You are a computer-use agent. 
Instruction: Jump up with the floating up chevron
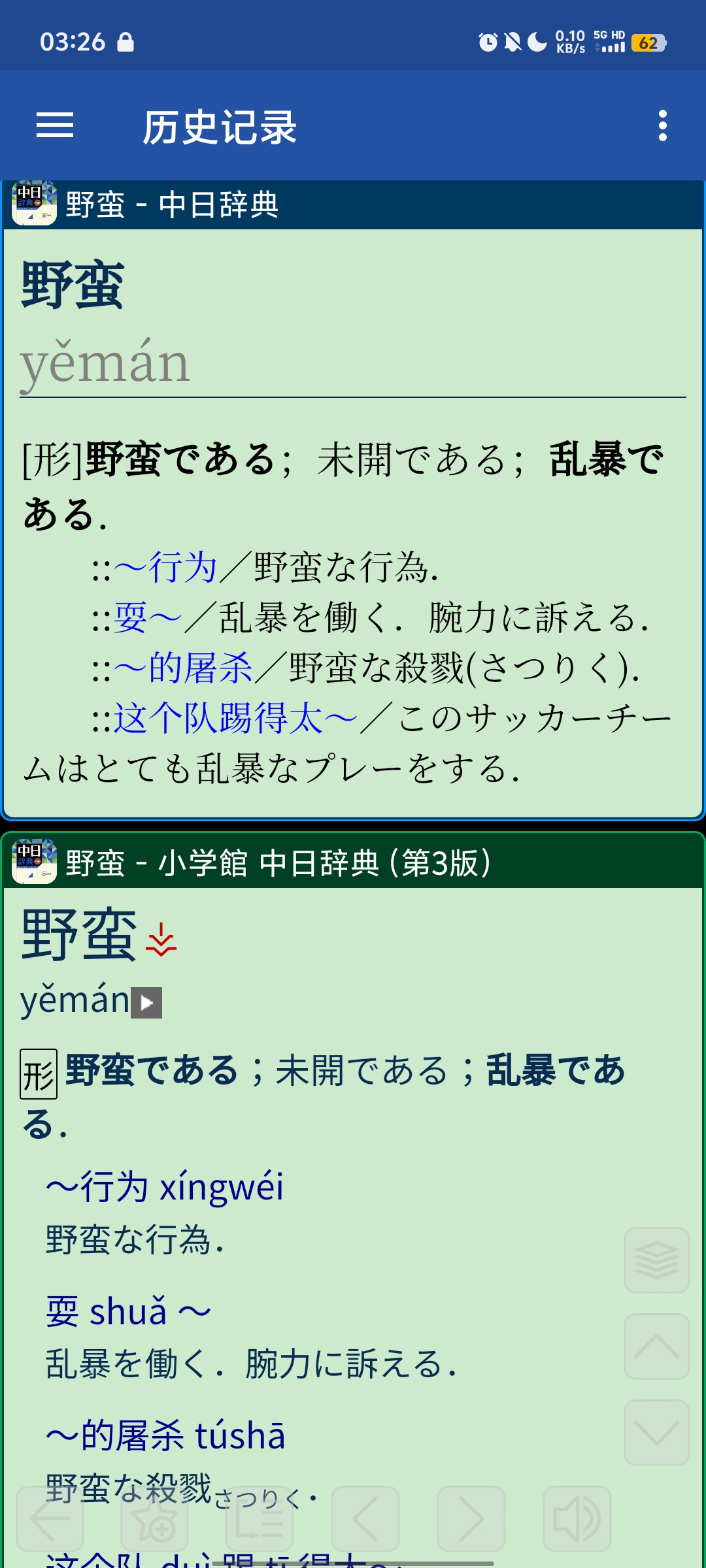point(656,1347)
